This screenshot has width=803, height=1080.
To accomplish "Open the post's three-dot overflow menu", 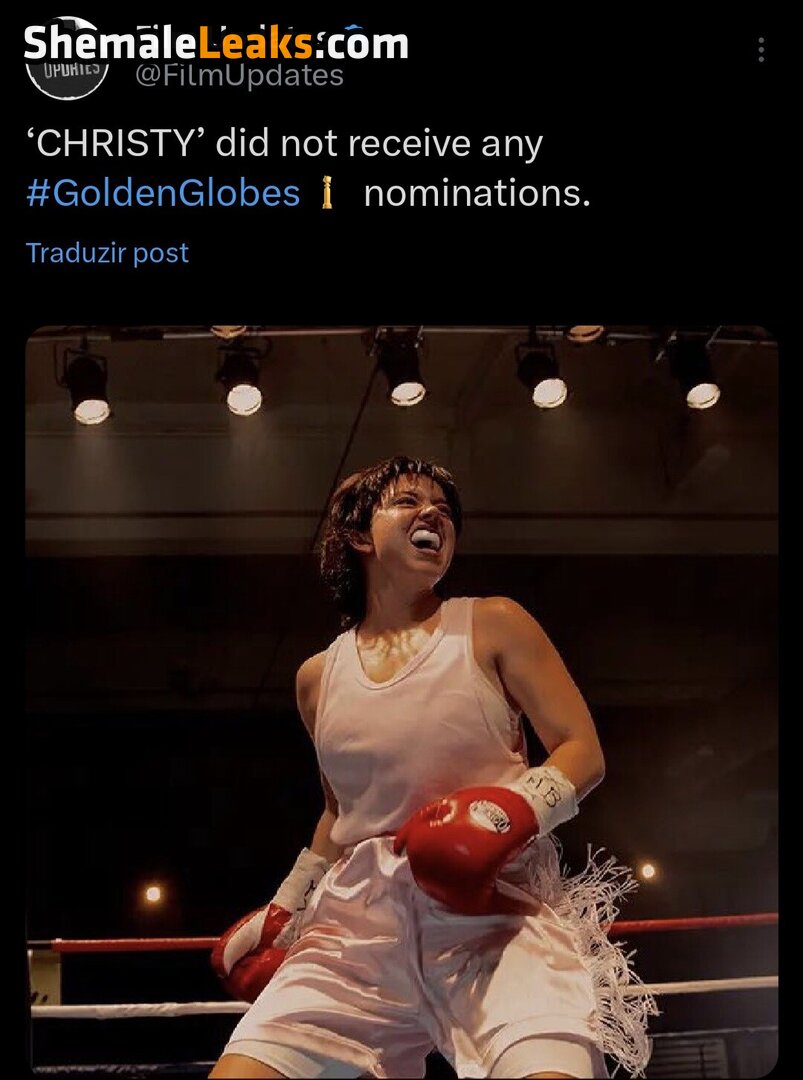I will coord(760,50).
